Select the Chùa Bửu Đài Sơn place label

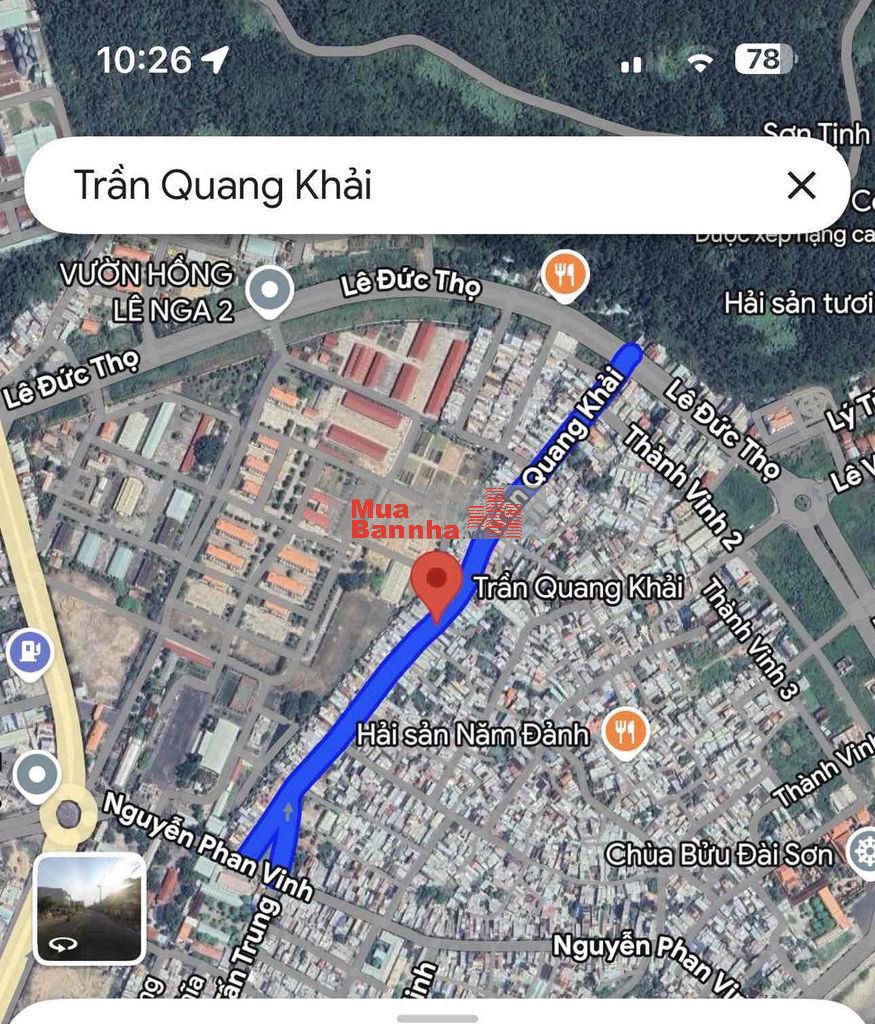[720, 853]
